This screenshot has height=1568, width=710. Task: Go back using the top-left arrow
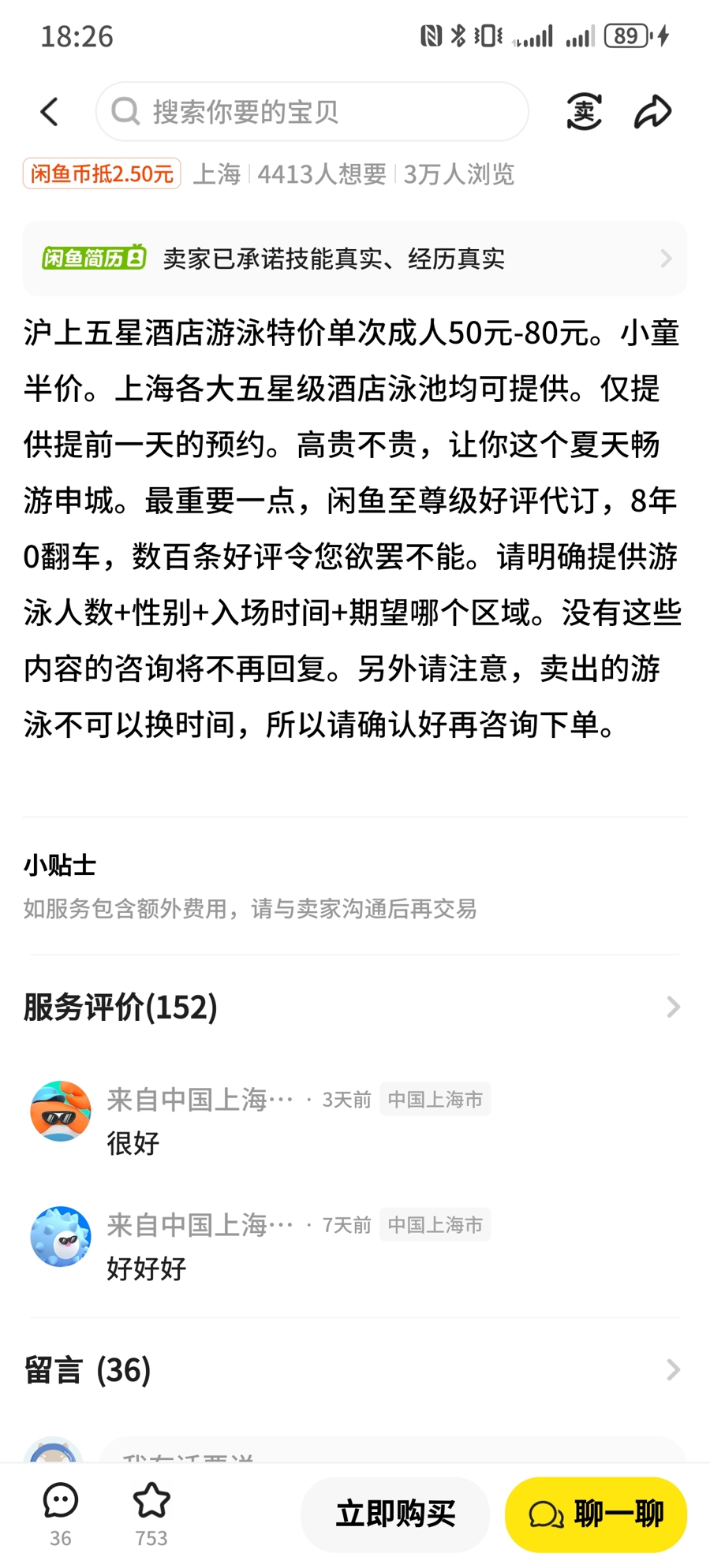pyautogui.click(x=50, y=112)
